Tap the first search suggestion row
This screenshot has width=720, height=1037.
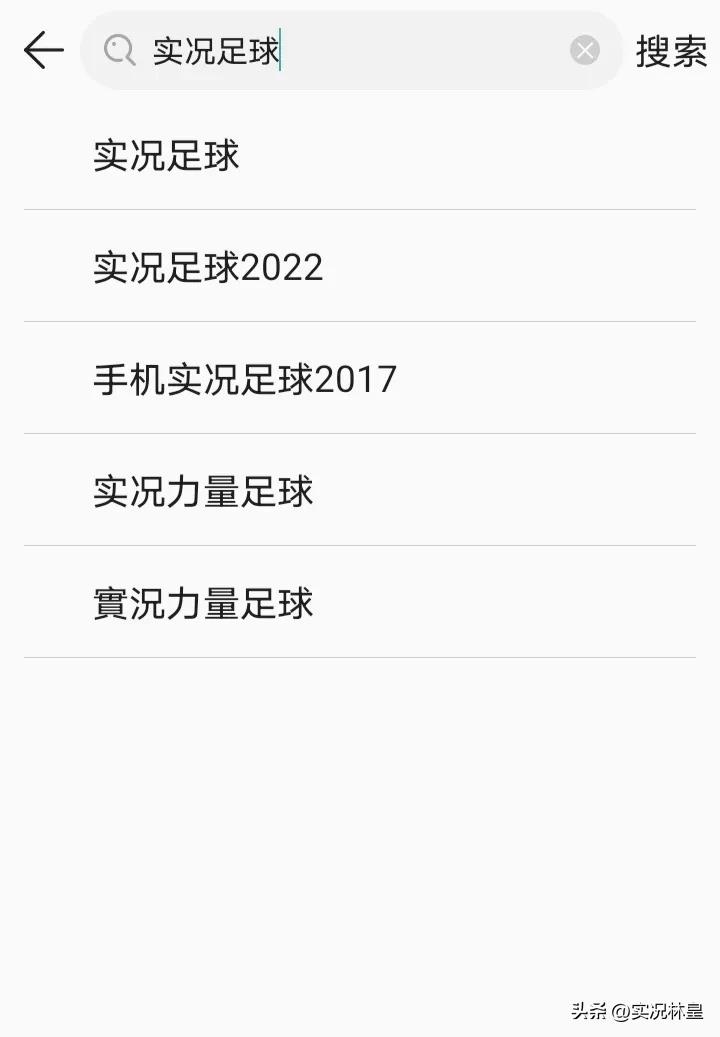click(360, 155)
